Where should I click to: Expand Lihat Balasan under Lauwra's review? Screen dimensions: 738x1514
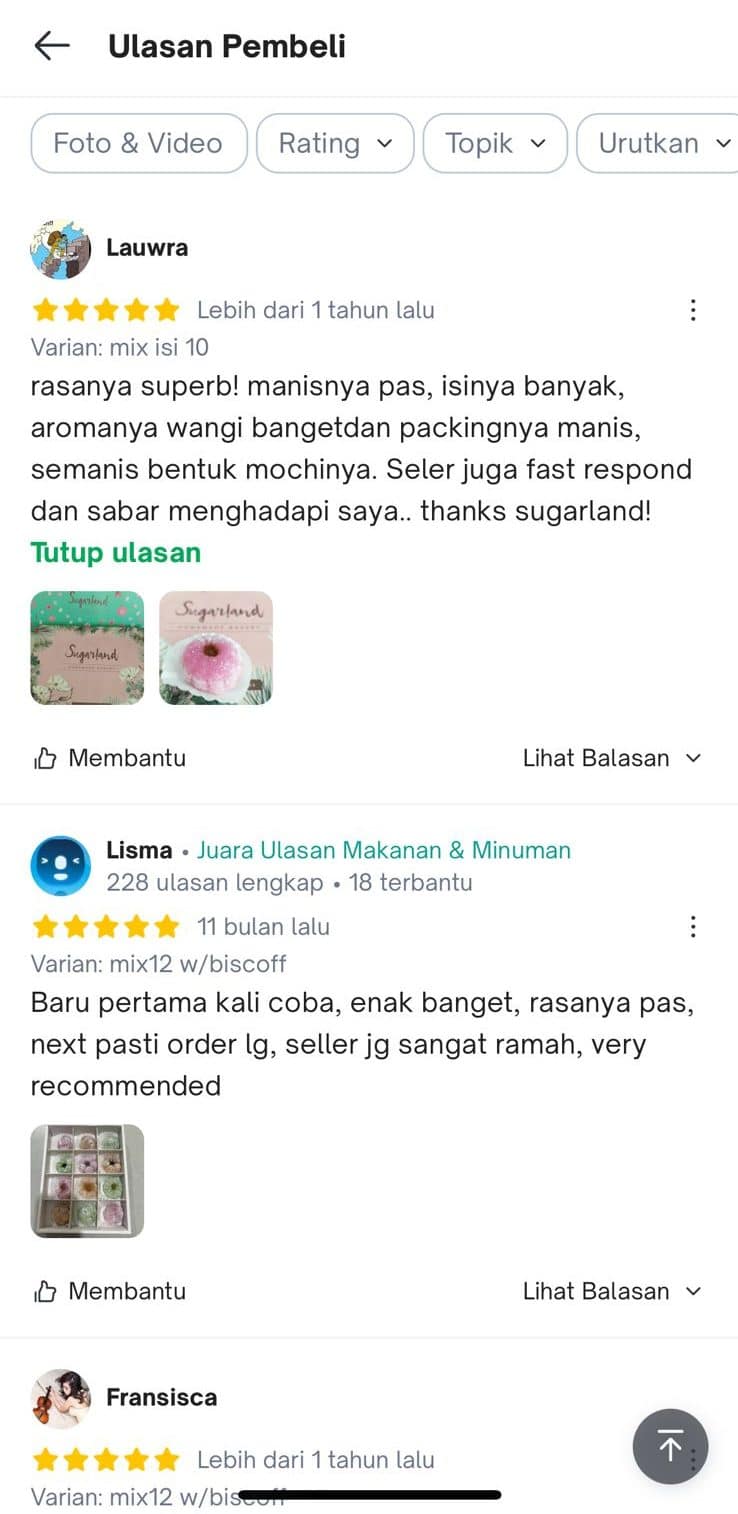pyautogui.click(x=611, y=758)
